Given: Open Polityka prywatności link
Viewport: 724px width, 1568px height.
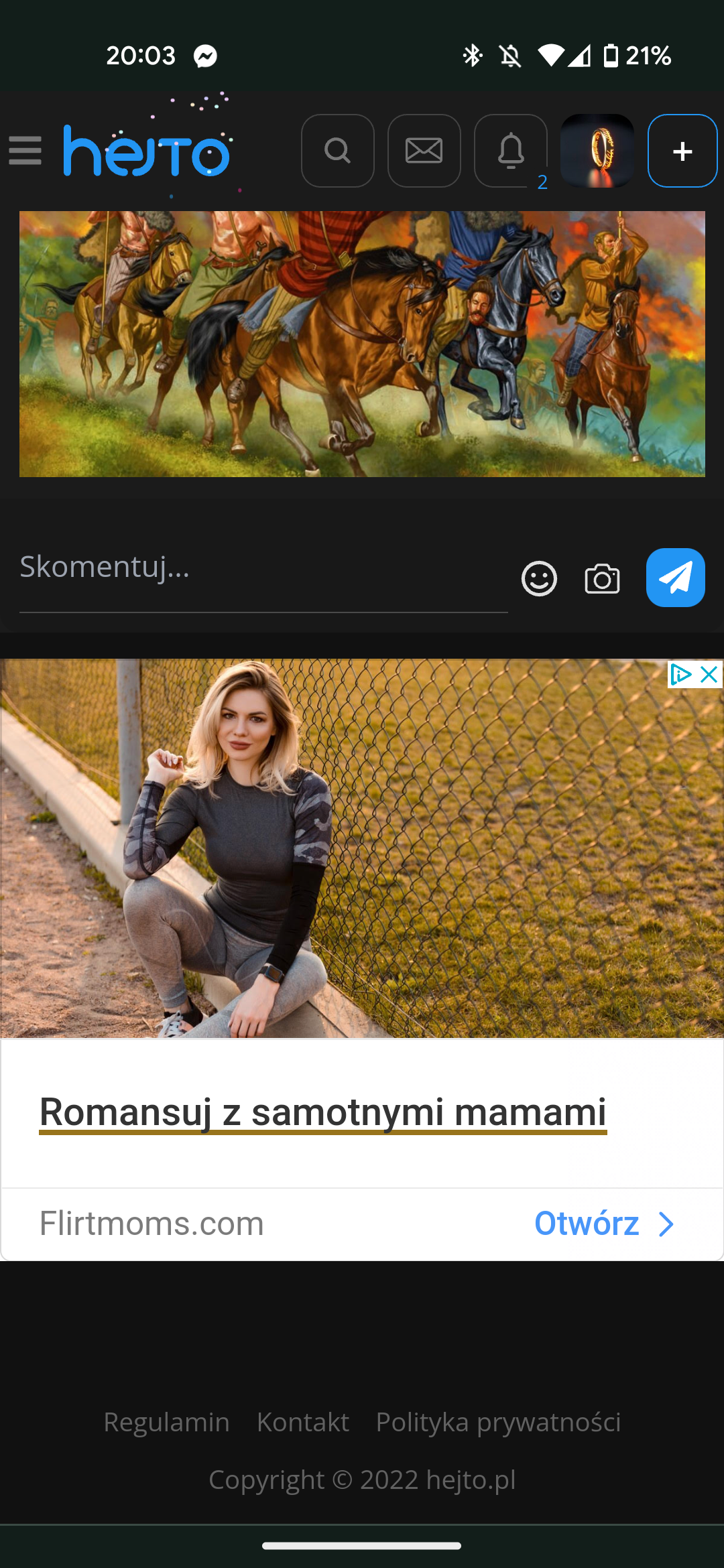Looking at the screenshot, I should coord(498,1422).
